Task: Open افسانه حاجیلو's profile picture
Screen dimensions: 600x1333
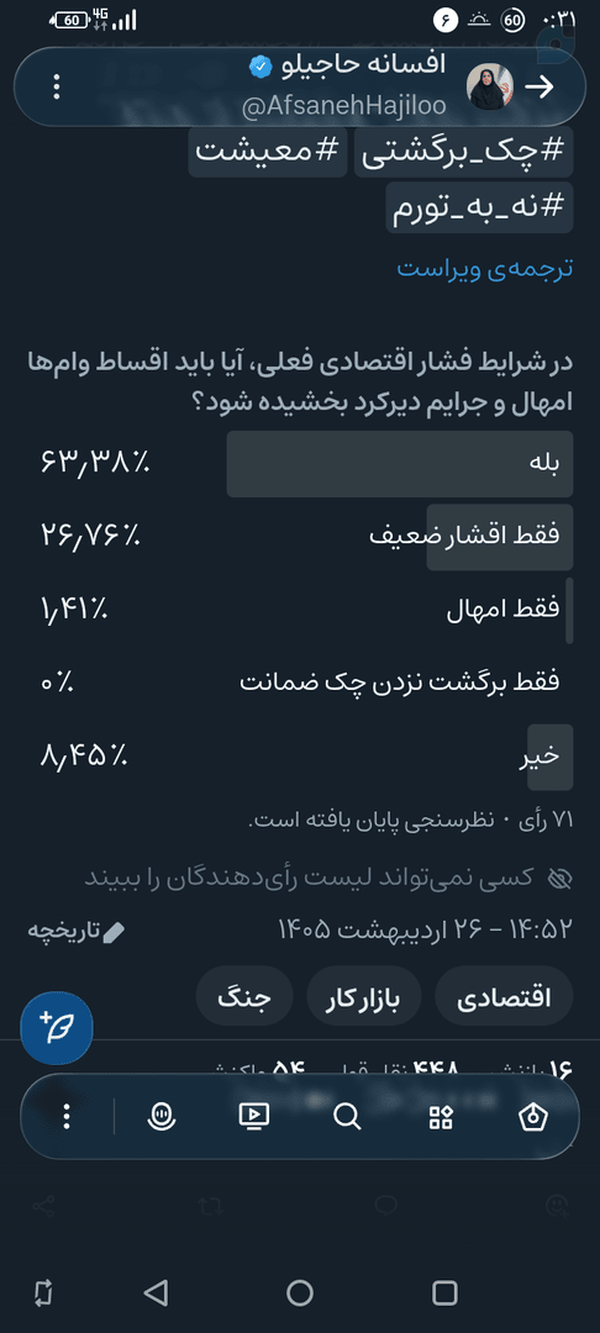Action: 490,88
